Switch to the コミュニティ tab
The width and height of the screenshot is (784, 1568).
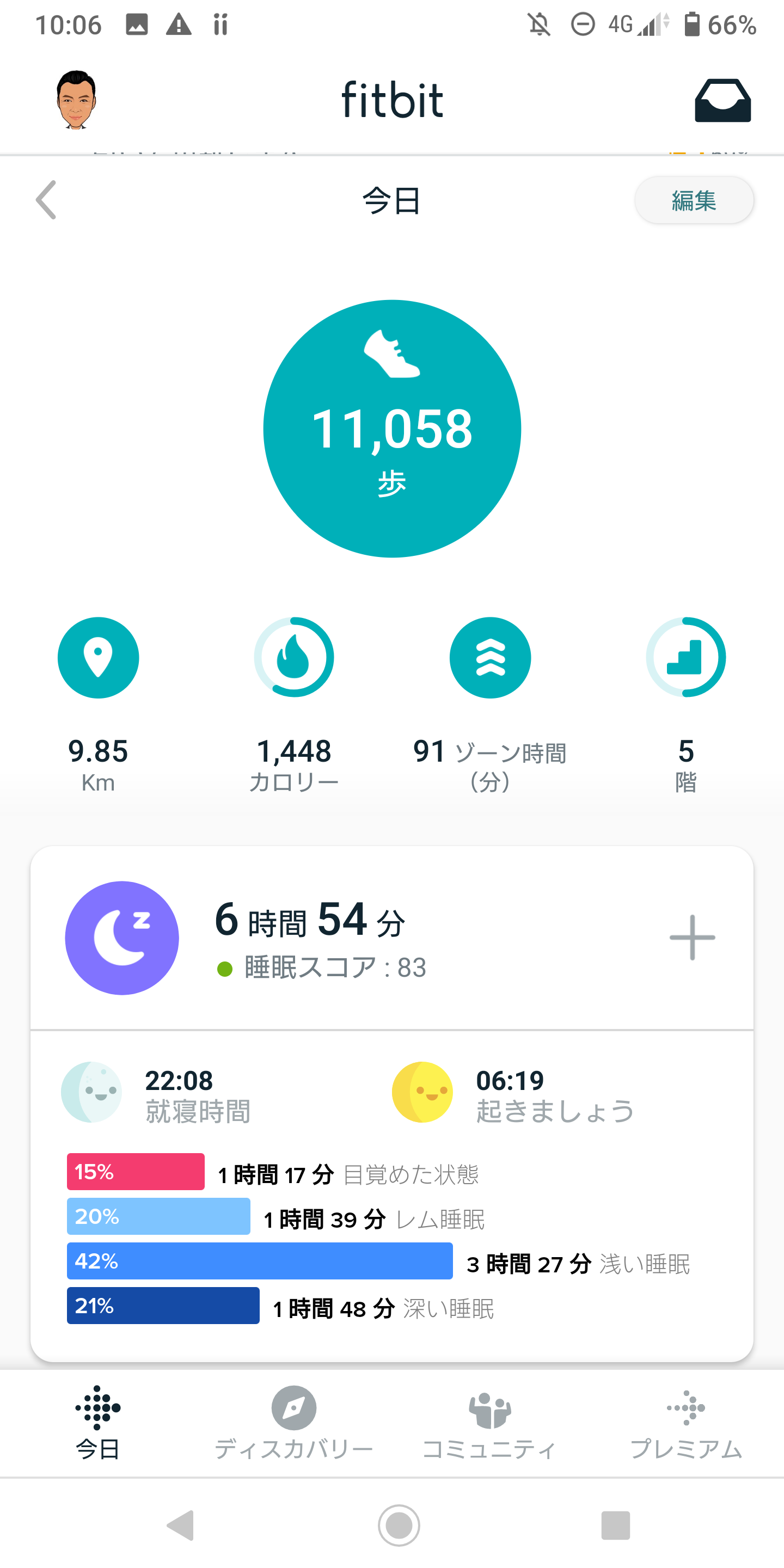(490, 1423)
